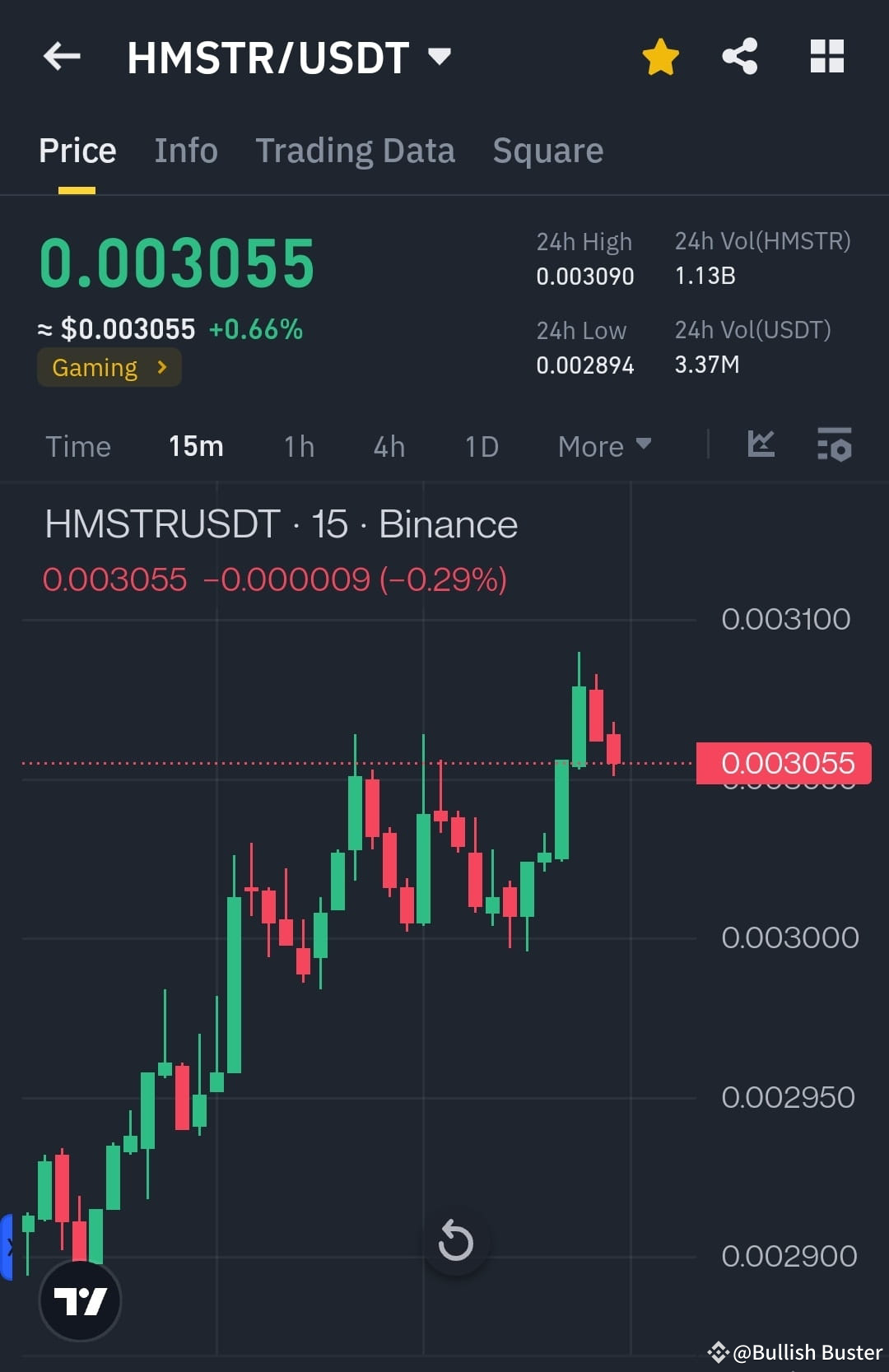Tap the back arrow to exit chart
This screenshot has width=889, height=1372.
tap(62, 56)
